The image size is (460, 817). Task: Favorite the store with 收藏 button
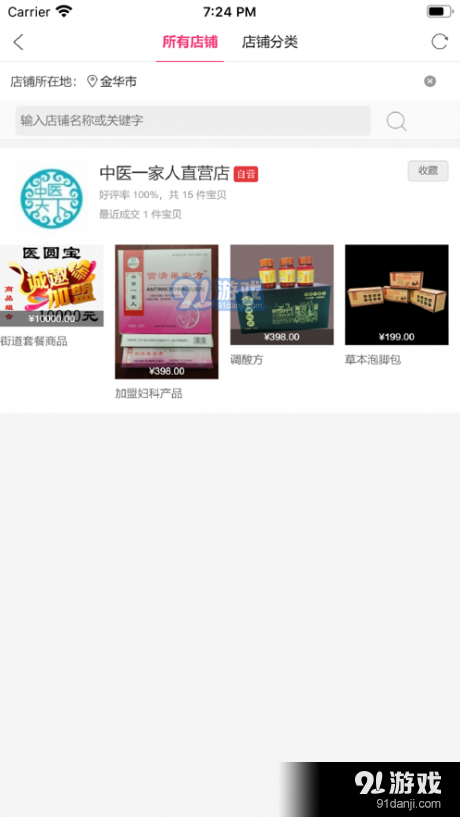[428, 171]
